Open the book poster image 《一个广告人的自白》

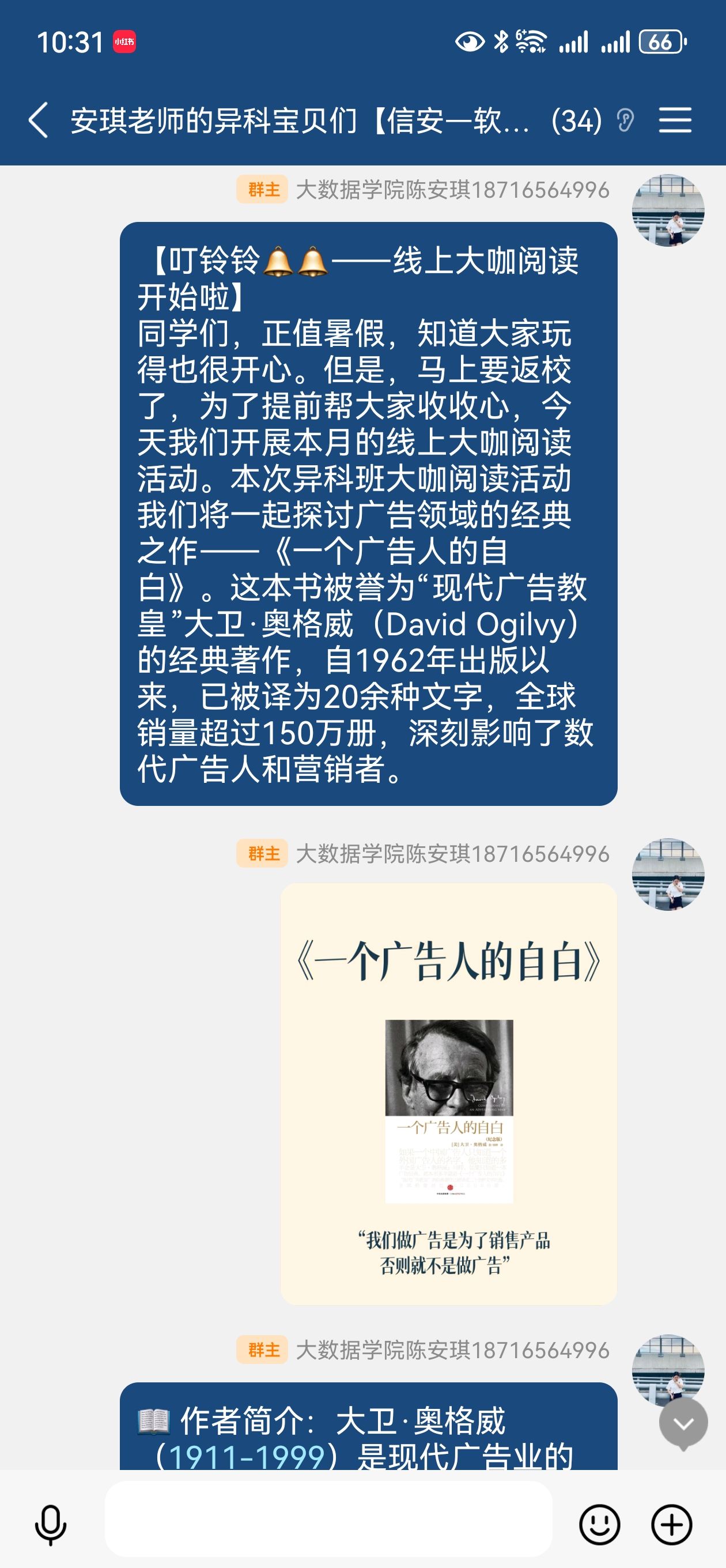(448, 1094)
